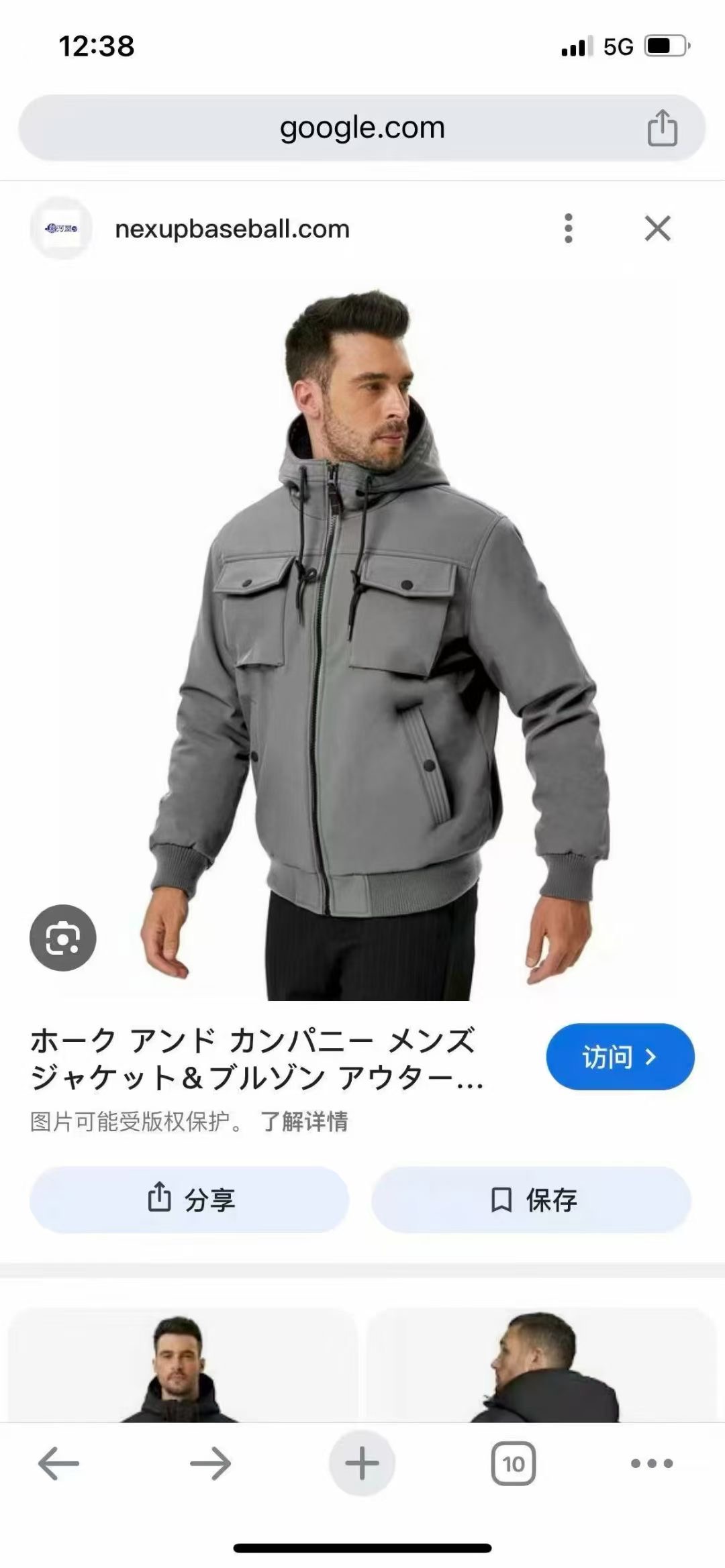Open the nexupbaseball.com source link
Viewport: 725px width, 1568px height.
point(232,229)
